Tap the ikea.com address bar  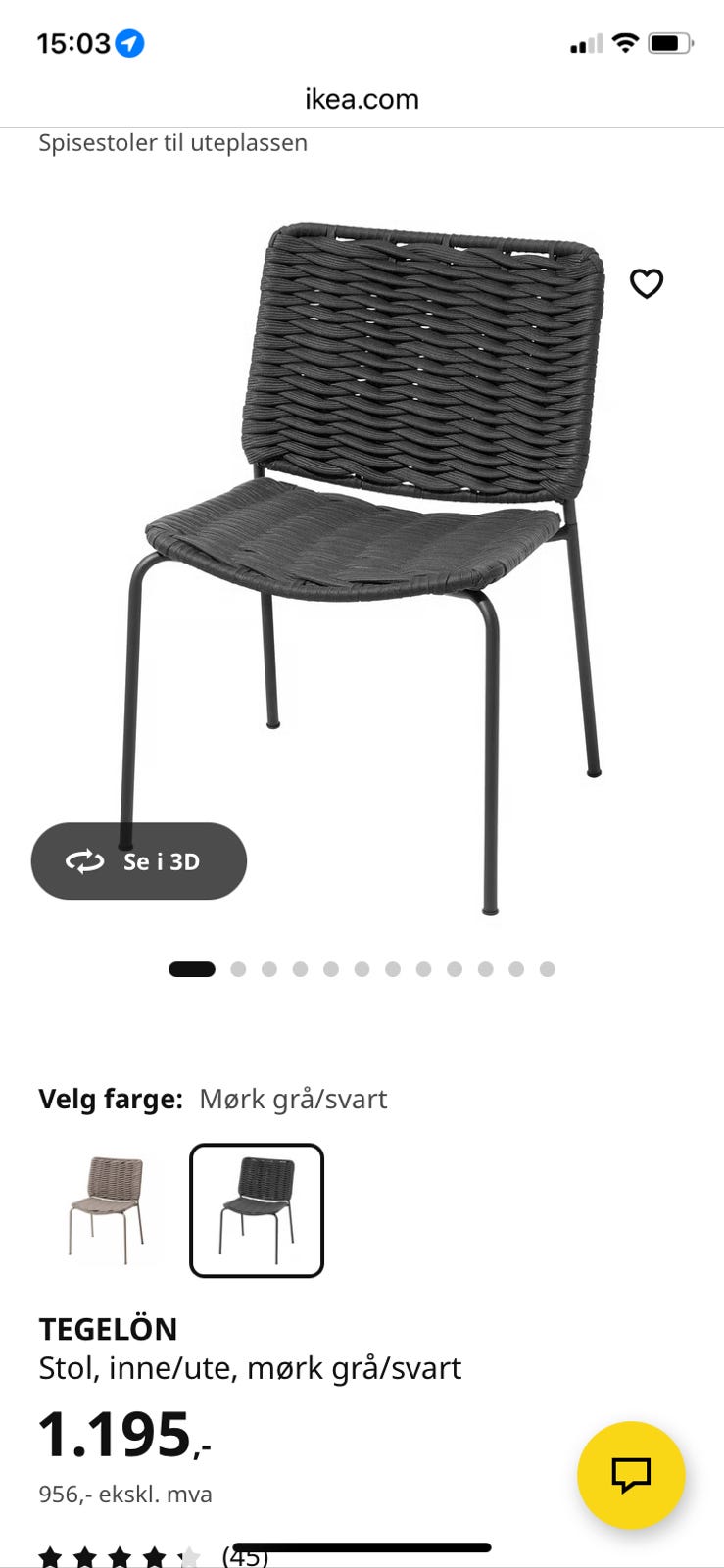point(362,99)
